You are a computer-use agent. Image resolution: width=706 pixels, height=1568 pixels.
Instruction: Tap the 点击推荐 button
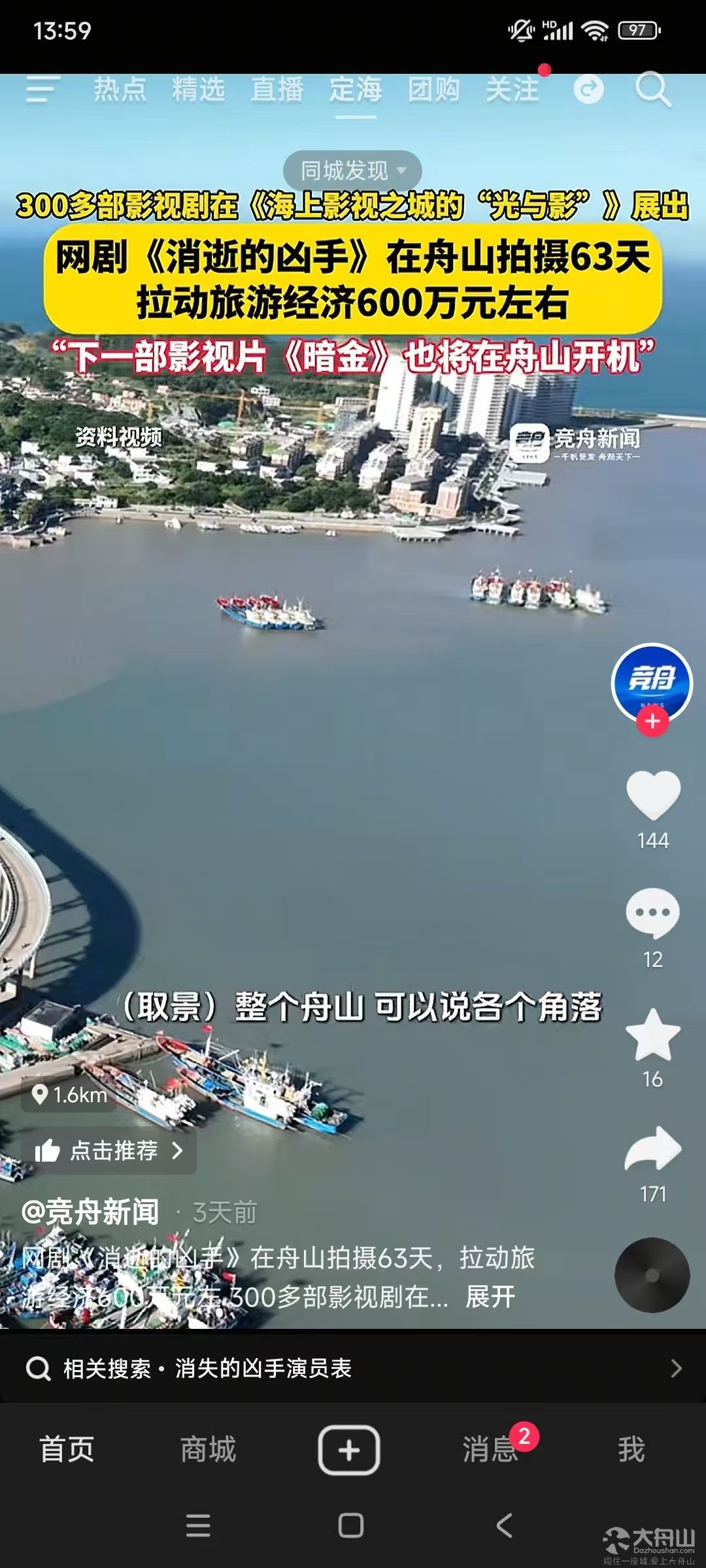pos(109,1151)
